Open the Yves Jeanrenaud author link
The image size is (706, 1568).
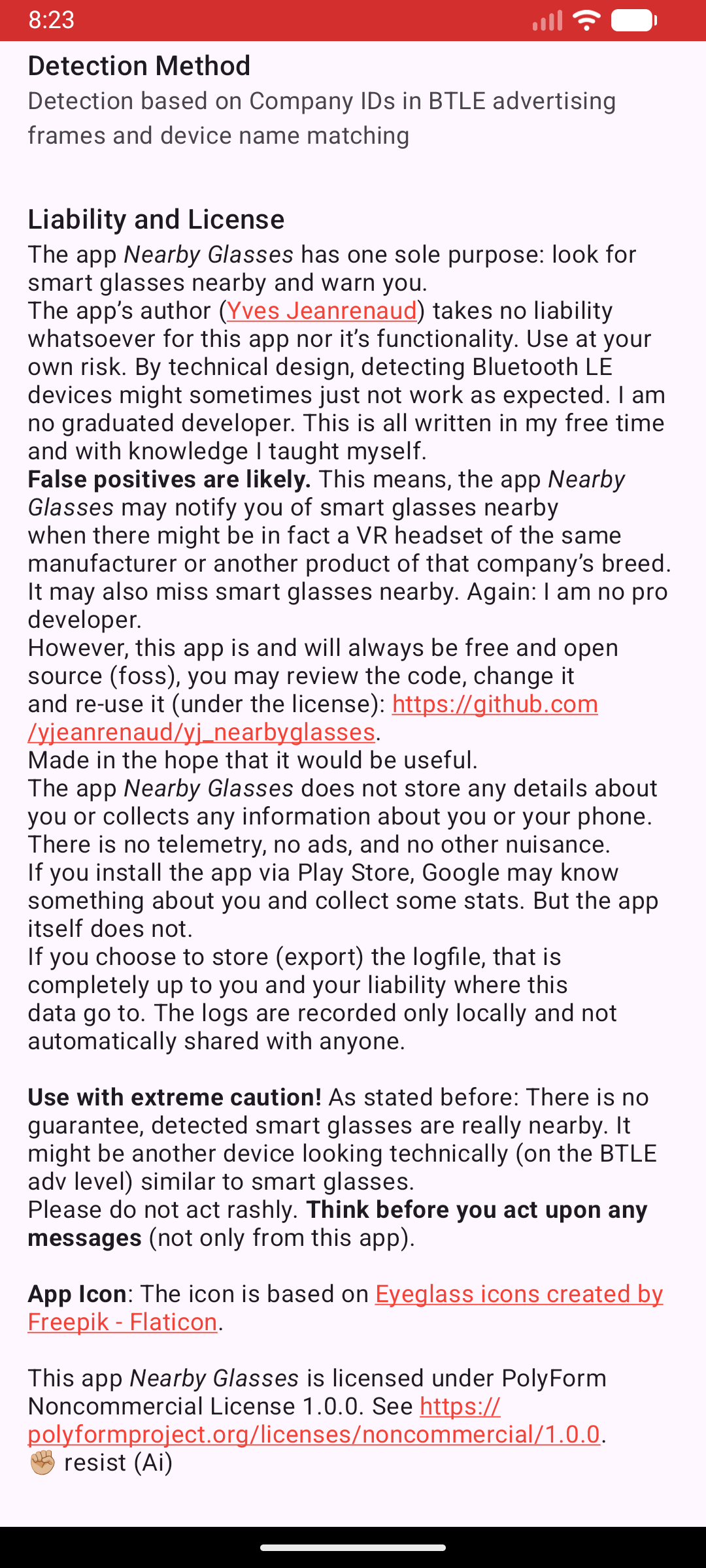pyautogui.click(x=322, y=311)
